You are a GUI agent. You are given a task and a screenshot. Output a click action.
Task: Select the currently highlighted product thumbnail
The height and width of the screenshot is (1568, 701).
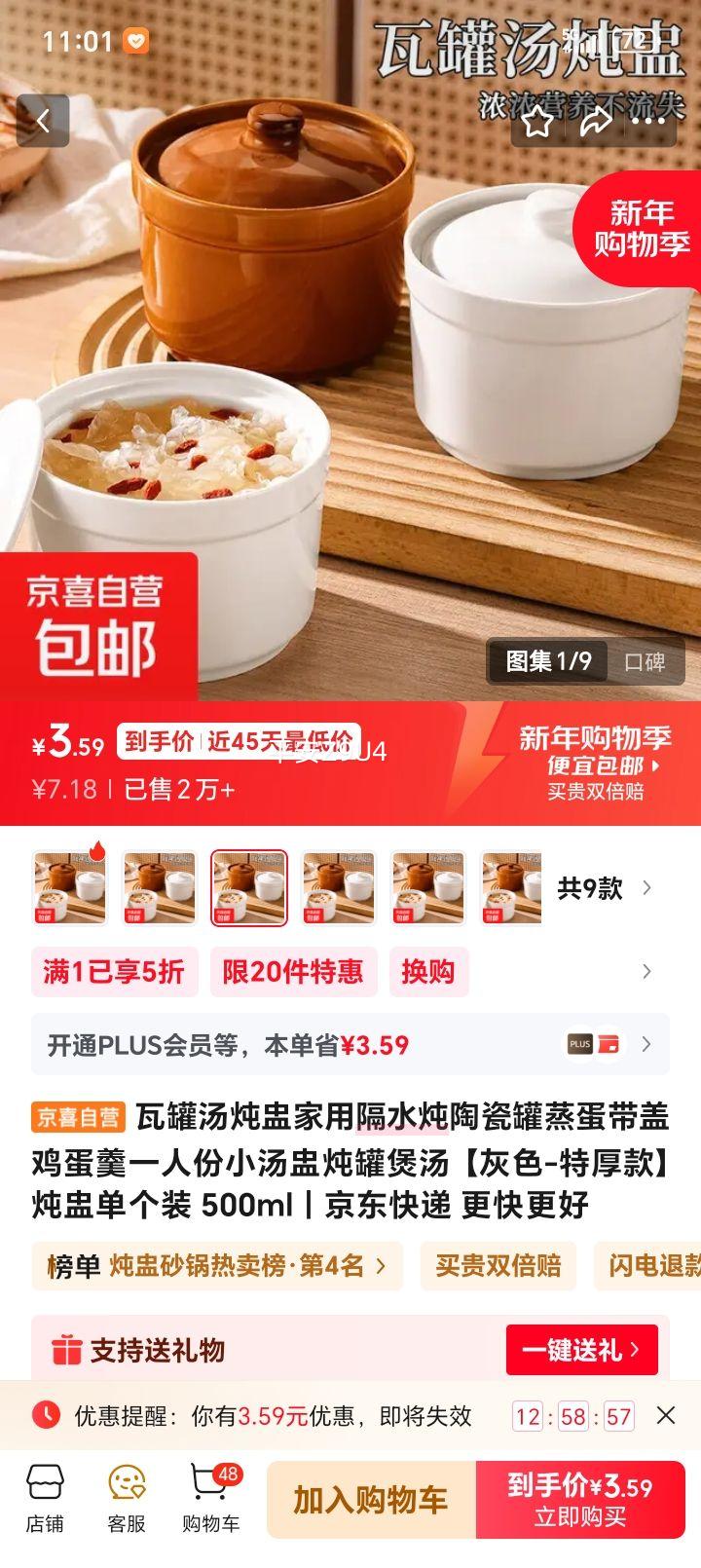tap(248, 888)
